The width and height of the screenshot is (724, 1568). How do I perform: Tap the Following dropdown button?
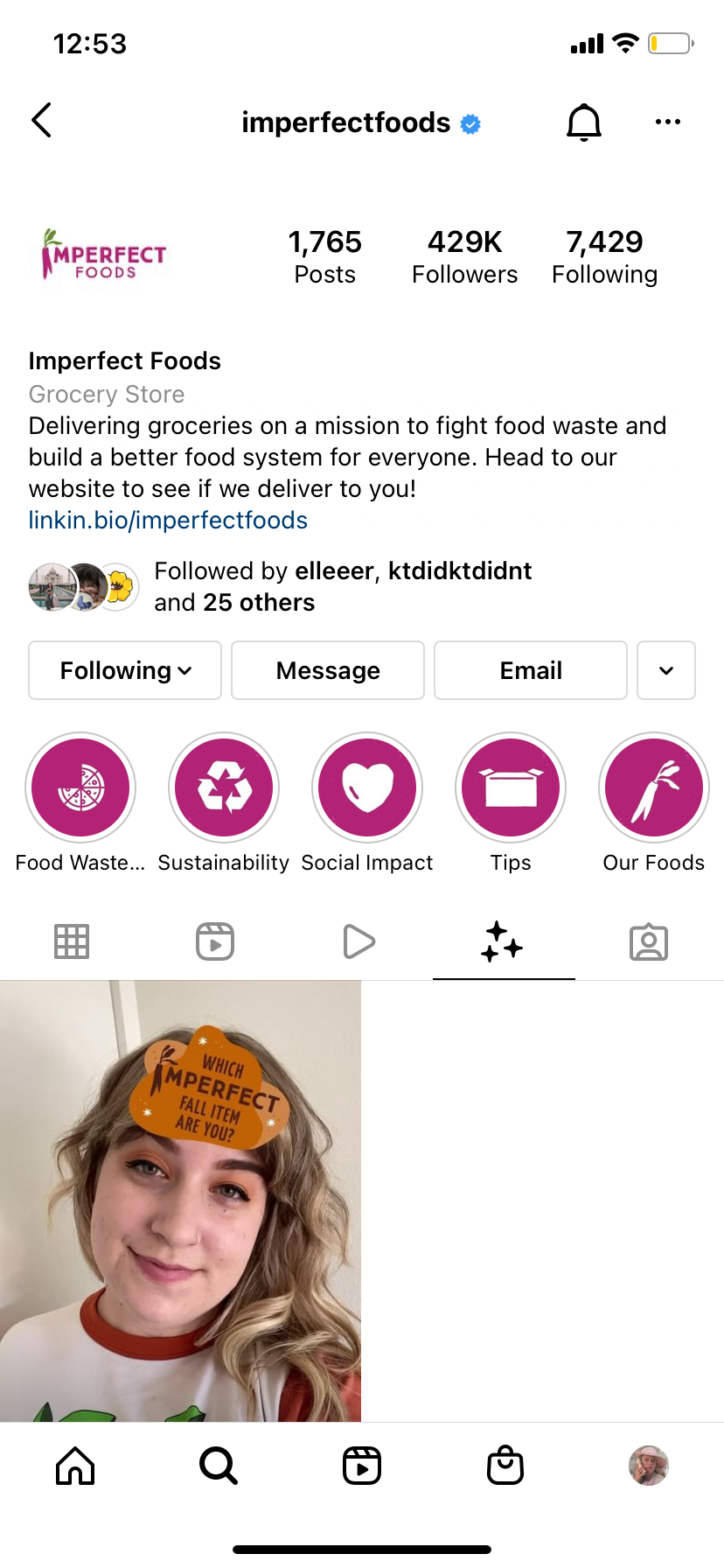tap(125, 670)
